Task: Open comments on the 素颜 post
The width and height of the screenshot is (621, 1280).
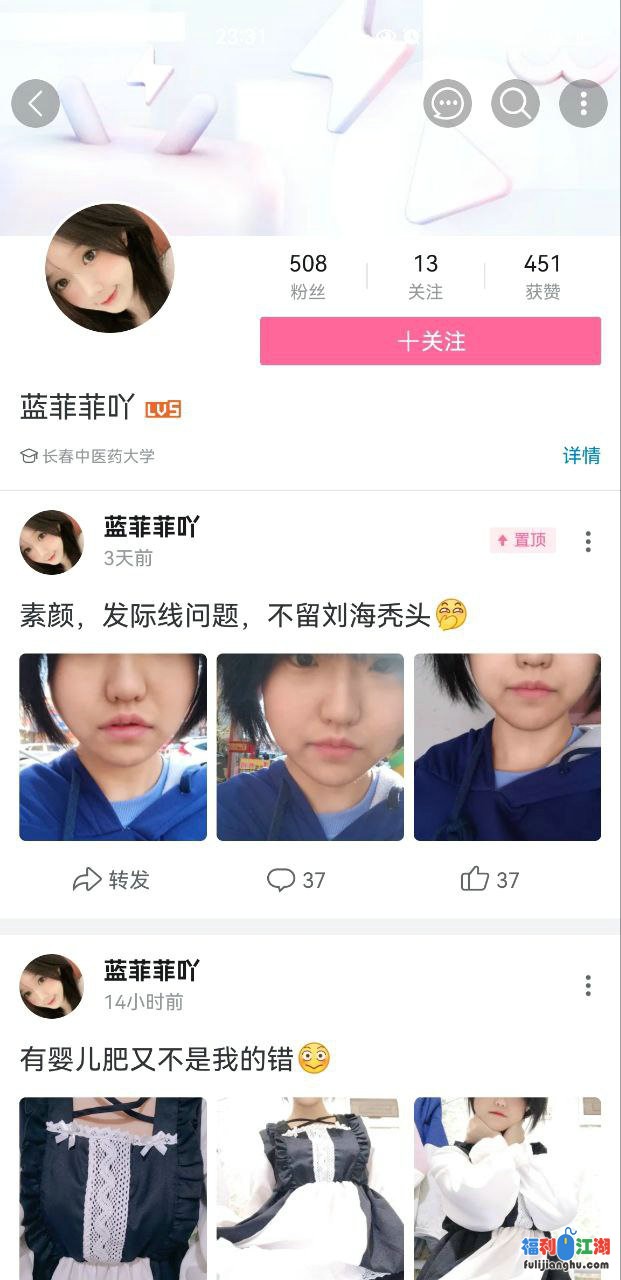Action: tap(296, 880)
